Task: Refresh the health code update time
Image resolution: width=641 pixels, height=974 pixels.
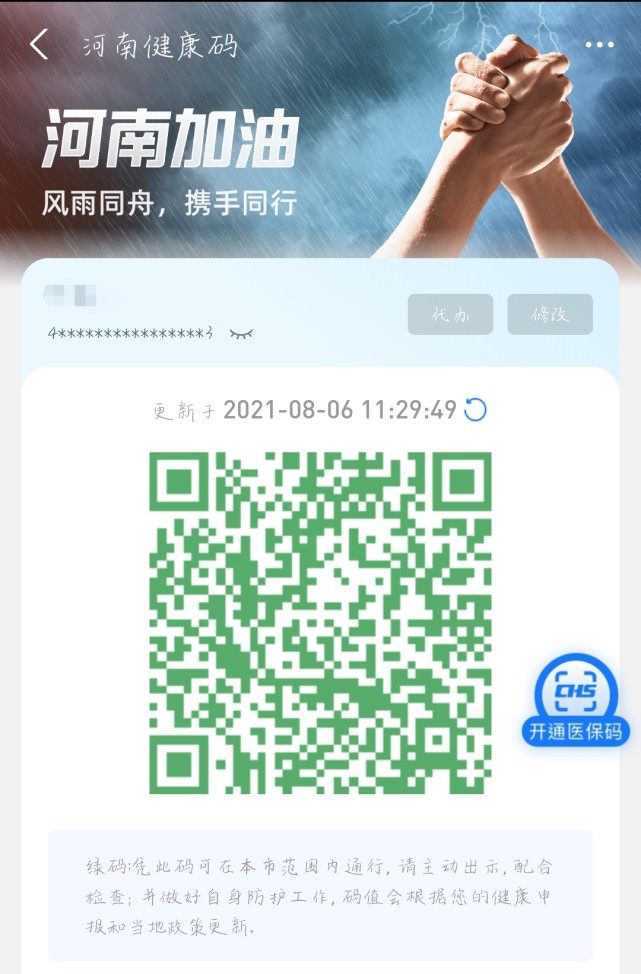Action: coord(476,410)
